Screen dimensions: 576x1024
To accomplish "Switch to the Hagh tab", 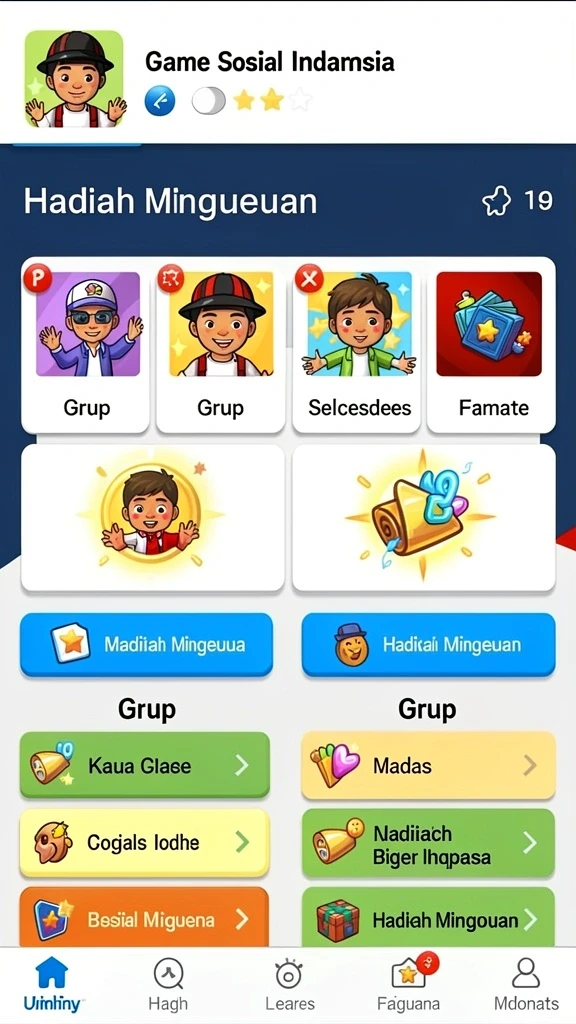I will click(168, 985).
